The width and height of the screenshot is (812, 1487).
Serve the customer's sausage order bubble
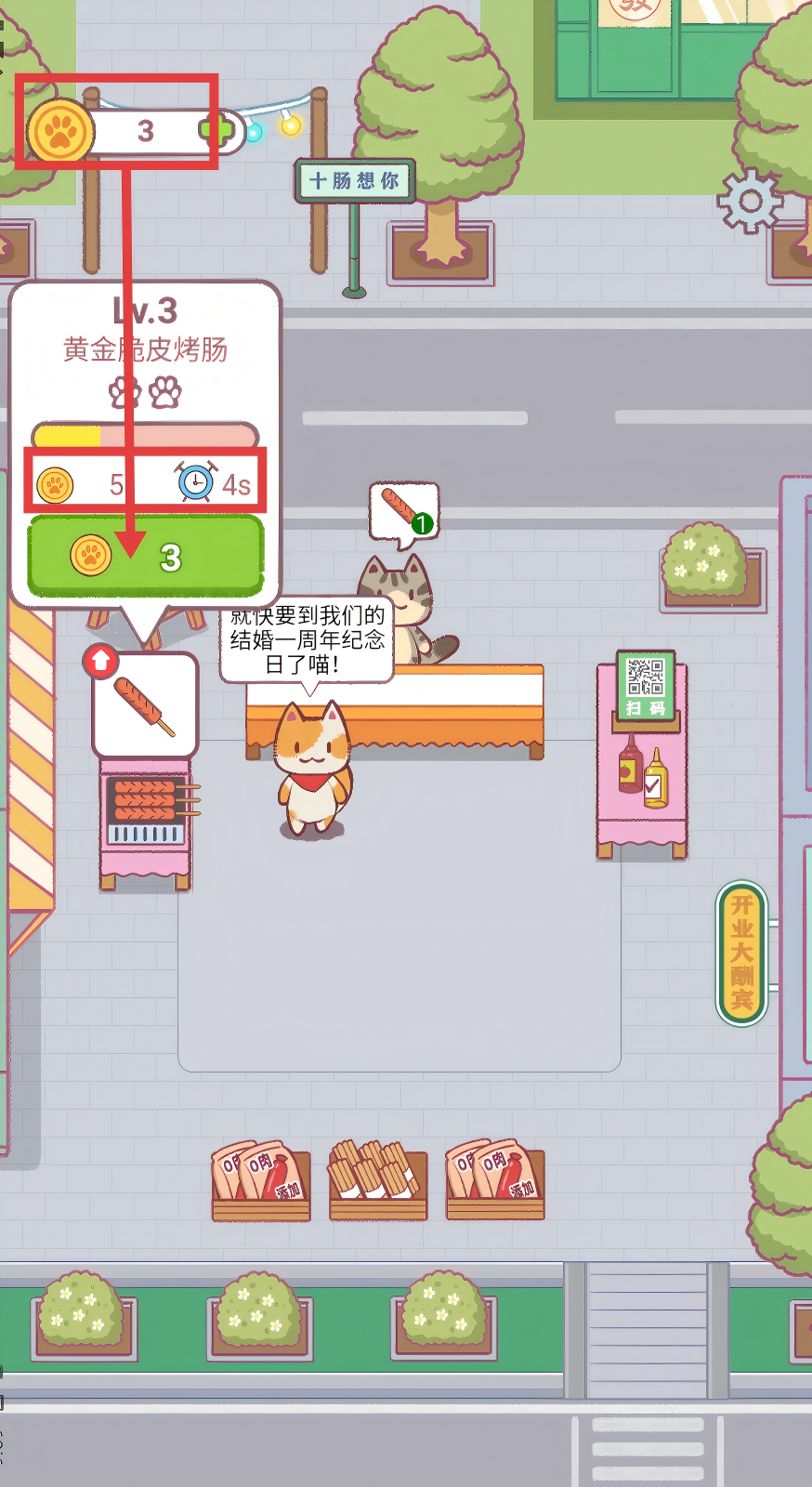coord(403,509)
